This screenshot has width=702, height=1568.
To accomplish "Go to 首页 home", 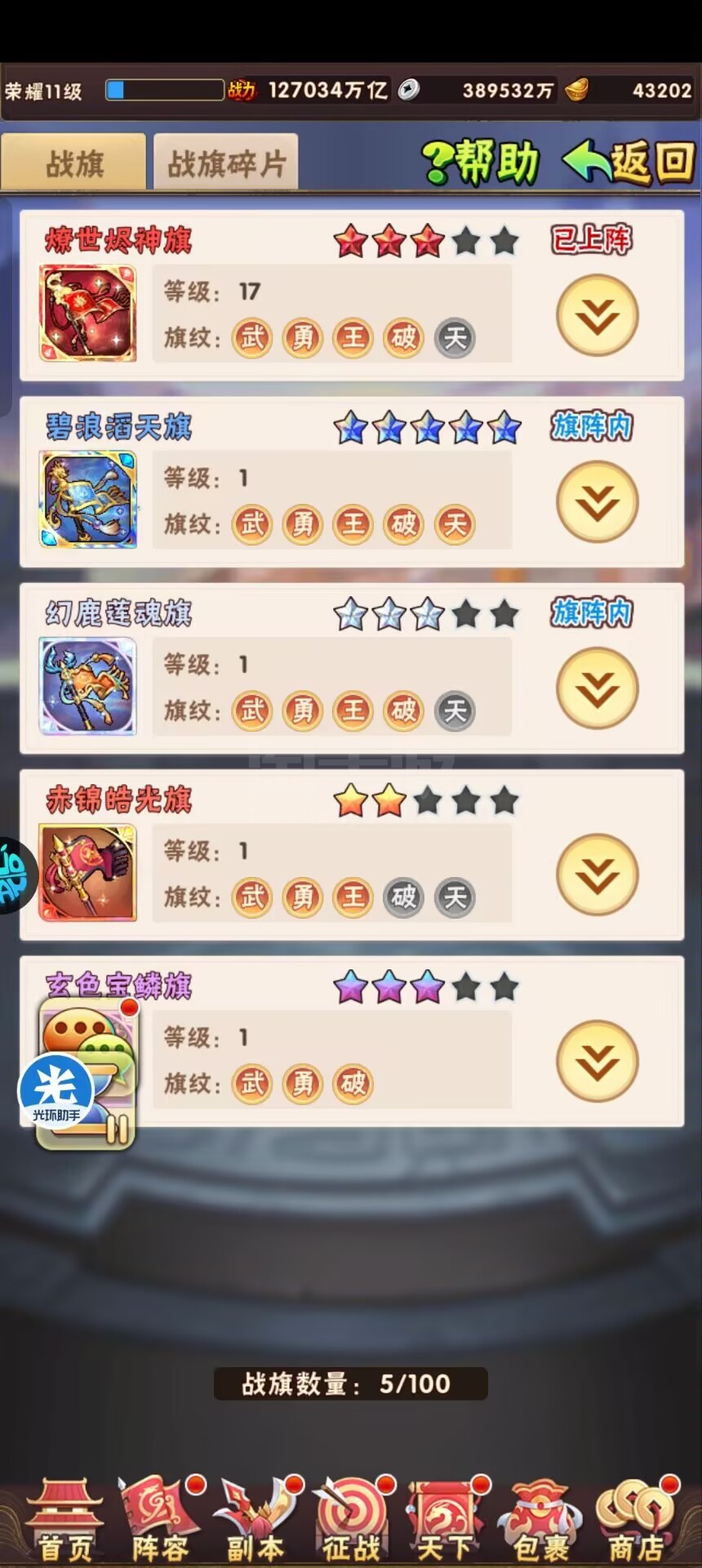I will pos(64,1521).
